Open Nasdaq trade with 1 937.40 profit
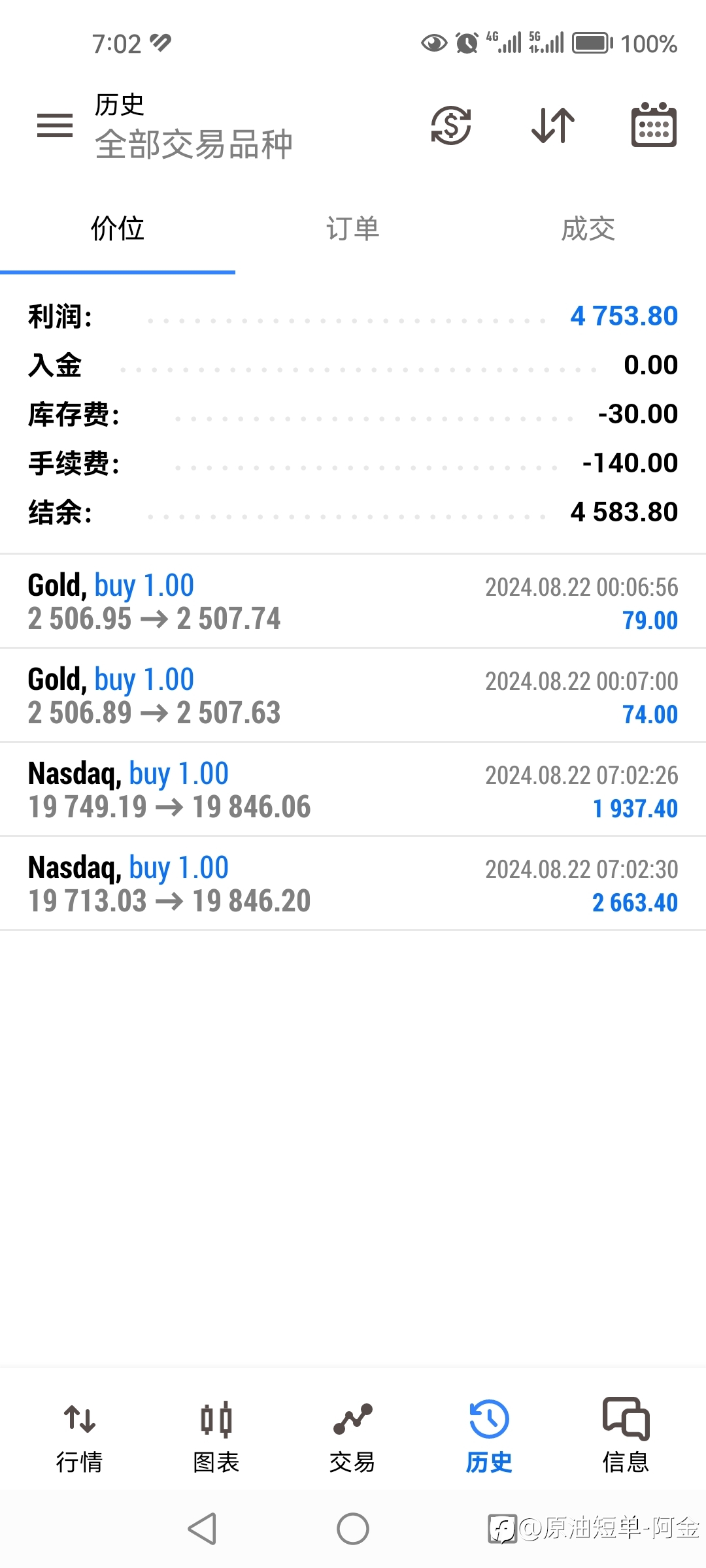 pos(353,790)
